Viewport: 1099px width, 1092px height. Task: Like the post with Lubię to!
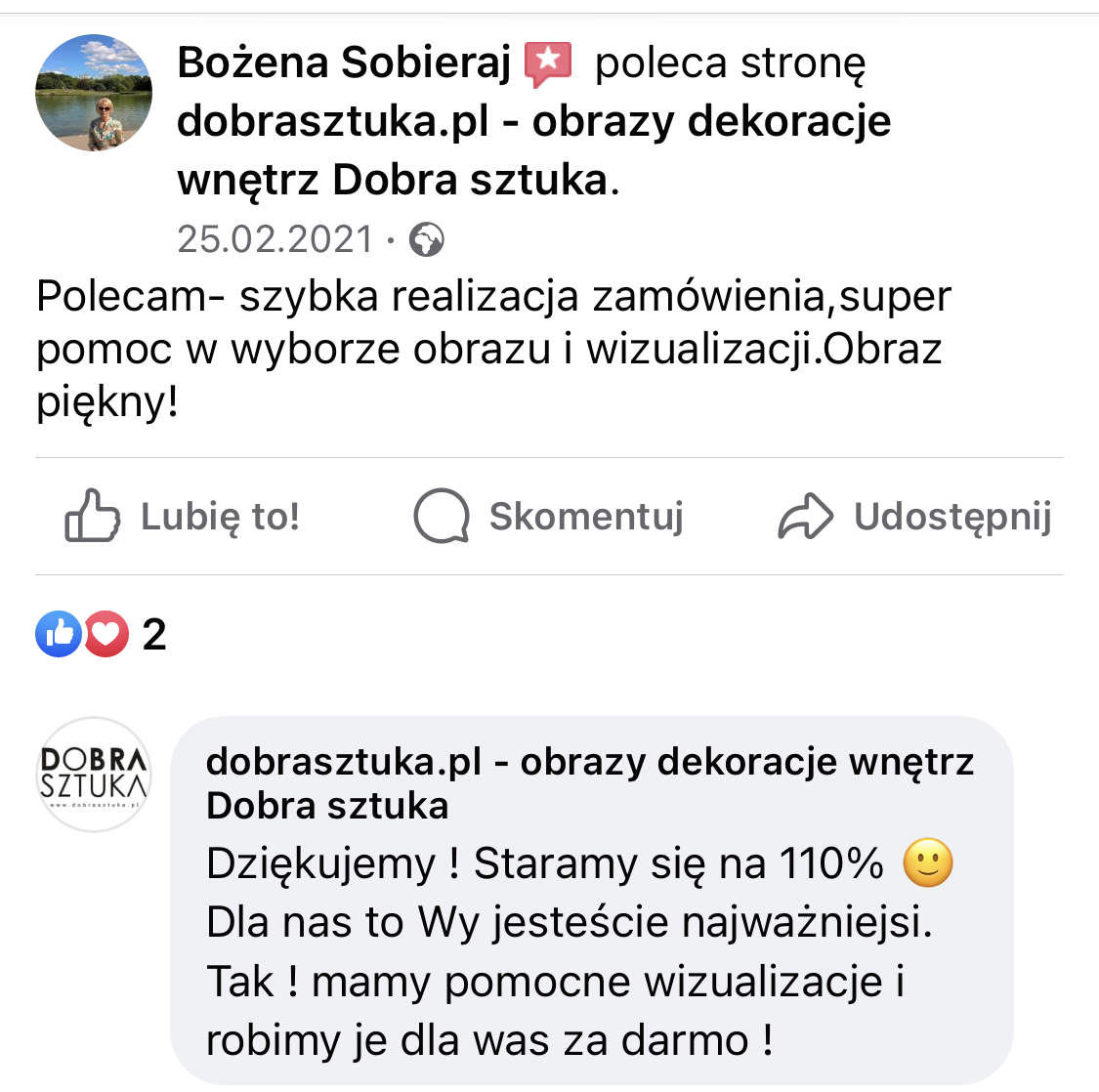tap(183, 517)
